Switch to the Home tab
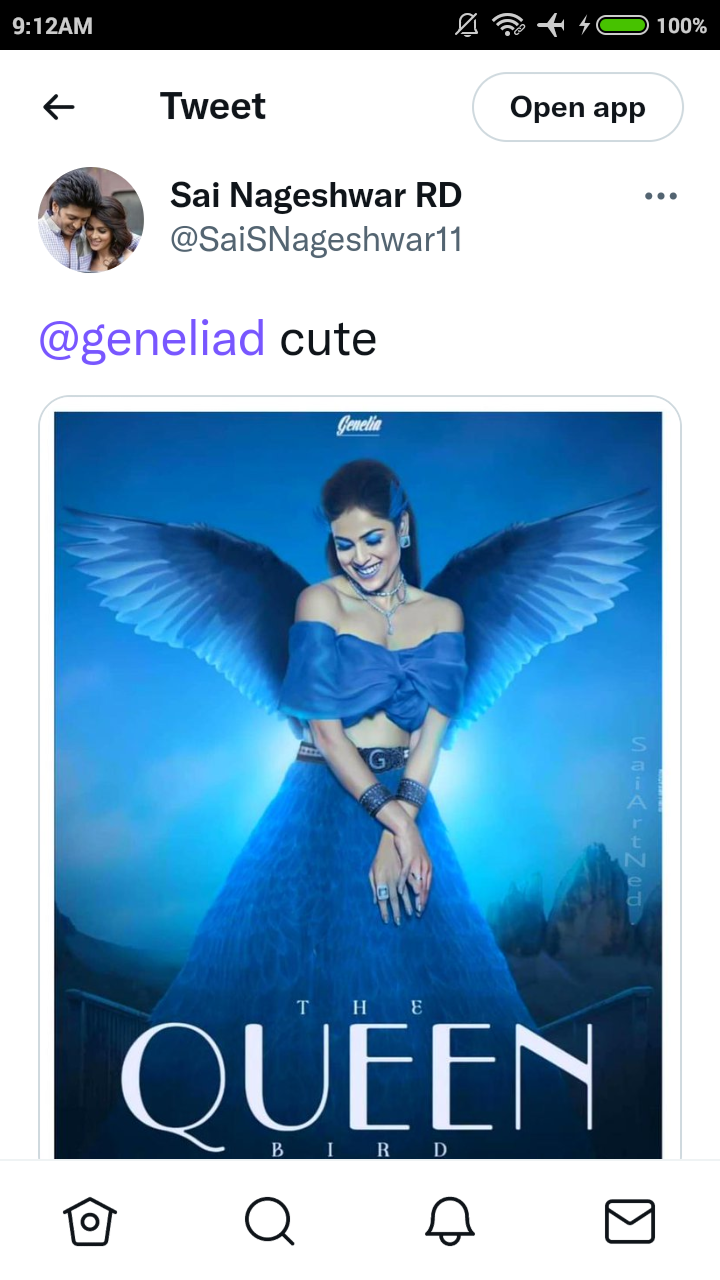 [90, 1222]
